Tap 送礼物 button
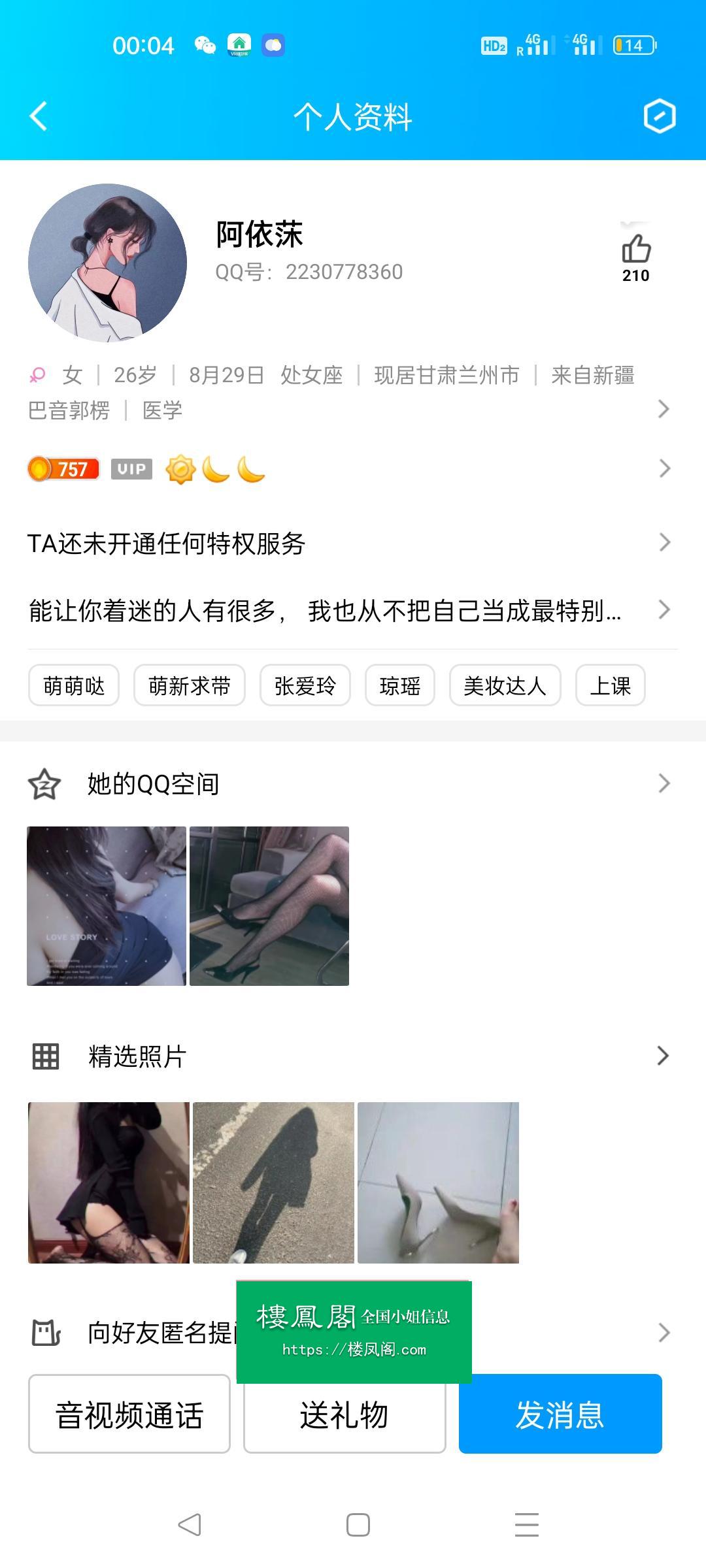The height and width of the screenshot is (1568, 706). [x=345, y=1414]
